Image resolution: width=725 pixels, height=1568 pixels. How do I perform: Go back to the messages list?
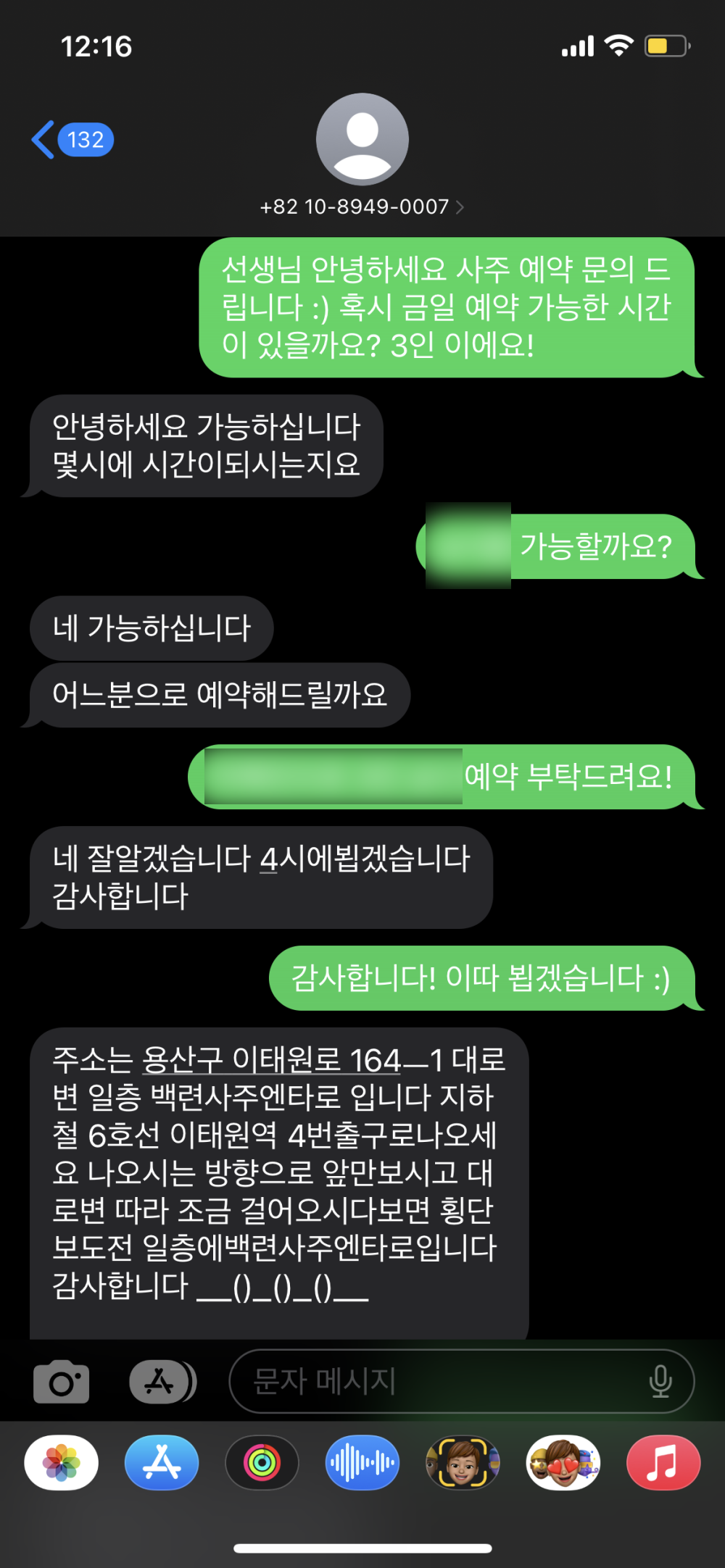coord(71,139)
